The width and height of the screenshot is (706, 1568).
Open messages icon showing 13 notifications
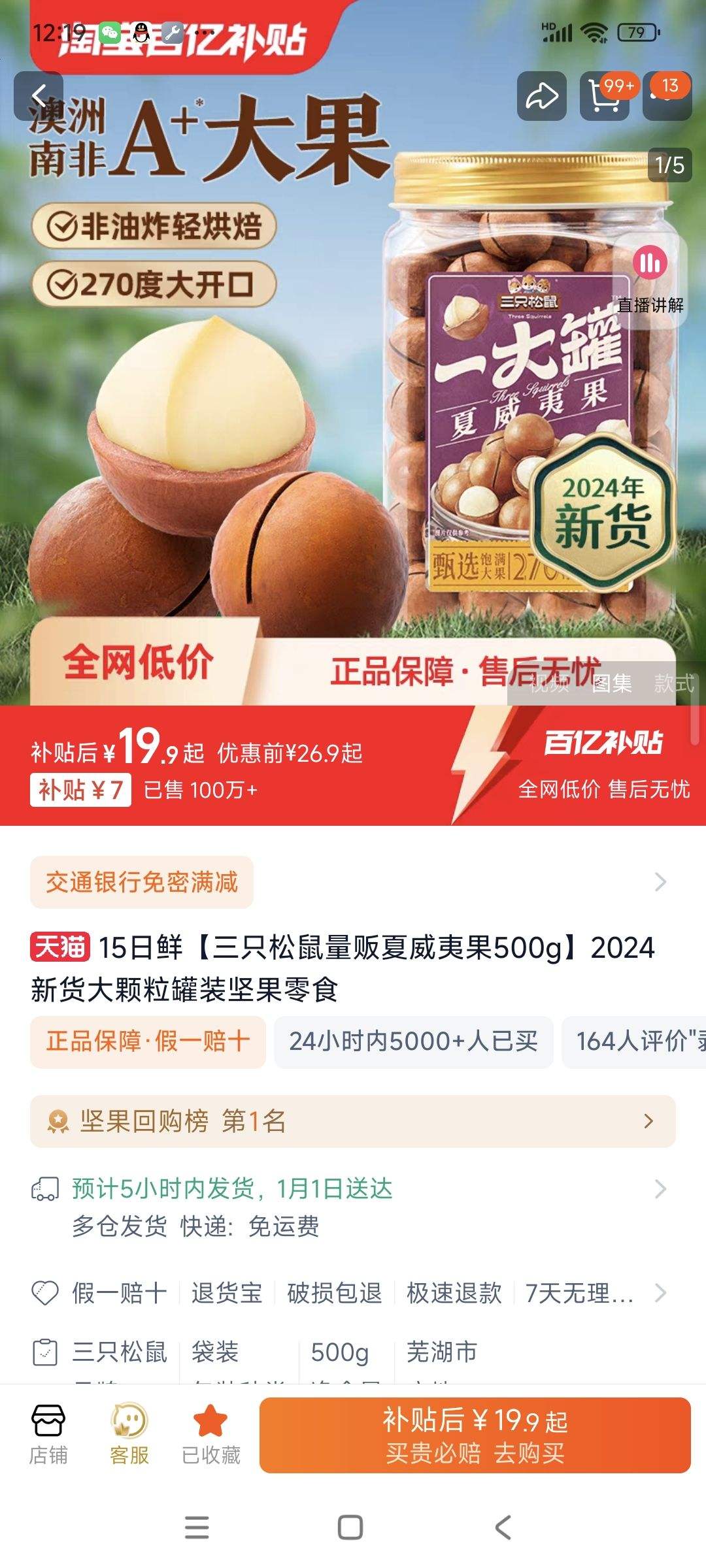(x=667, y=96)
